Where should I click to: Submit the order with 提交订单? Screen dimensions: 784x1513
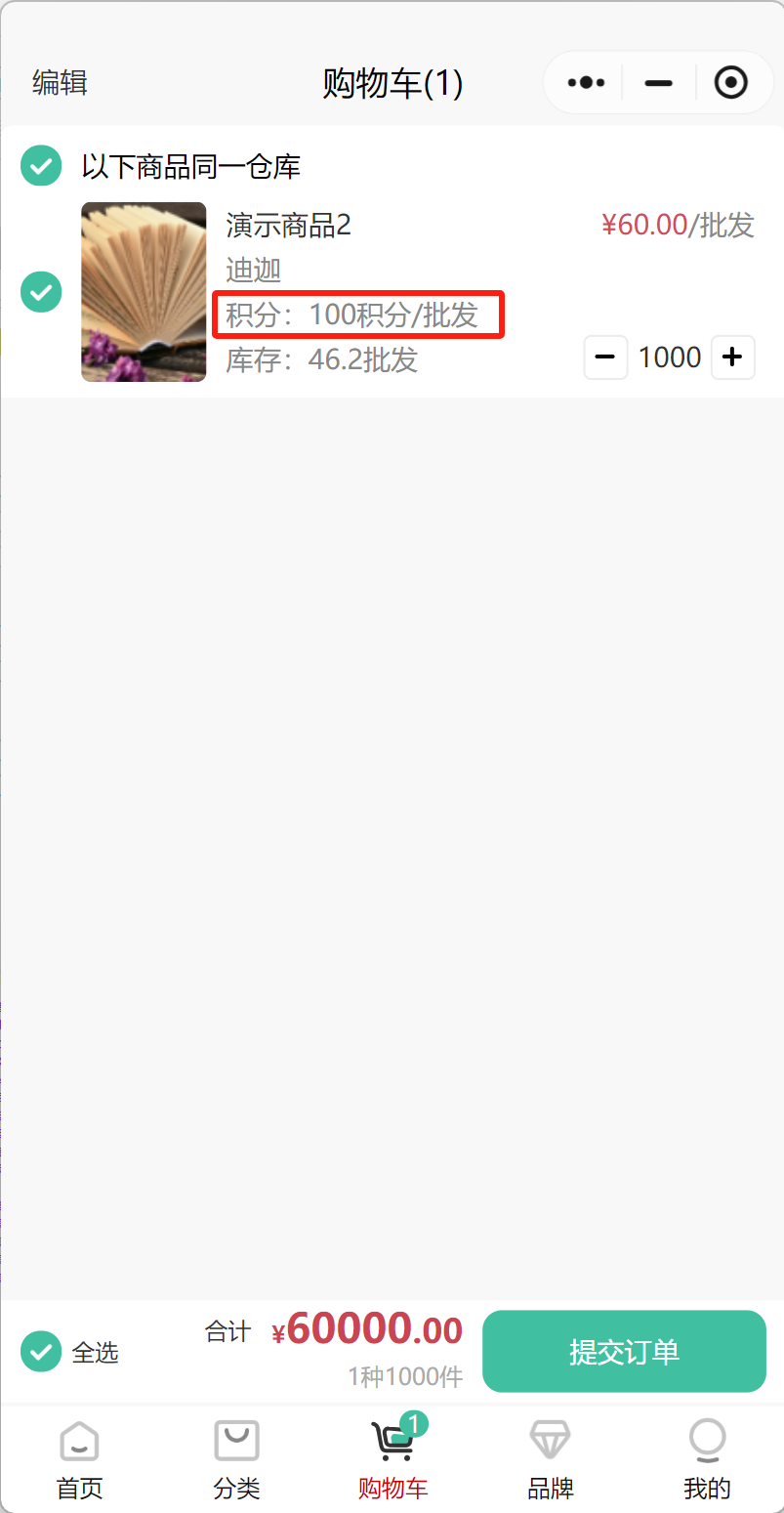coord(624,1352)
